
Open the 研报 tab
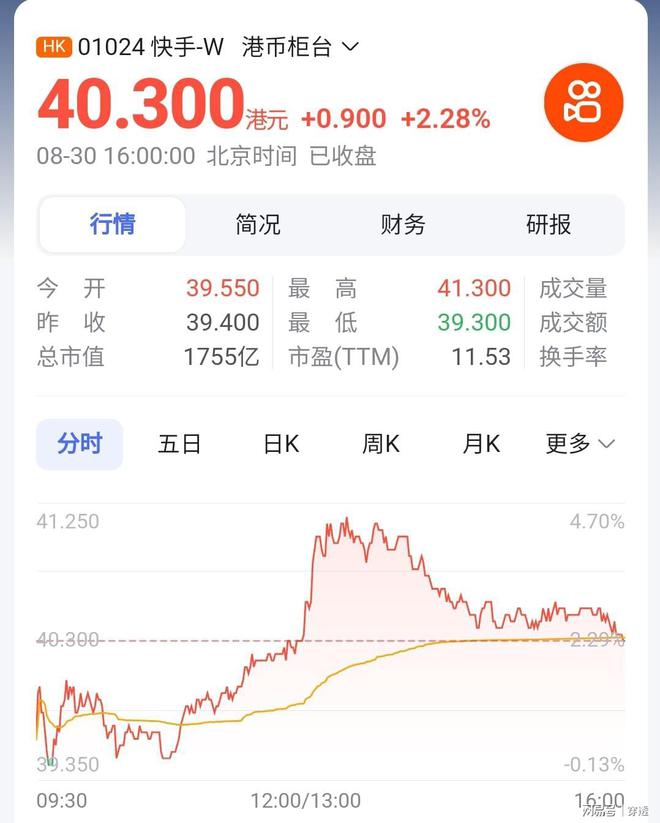coord(549,224)
